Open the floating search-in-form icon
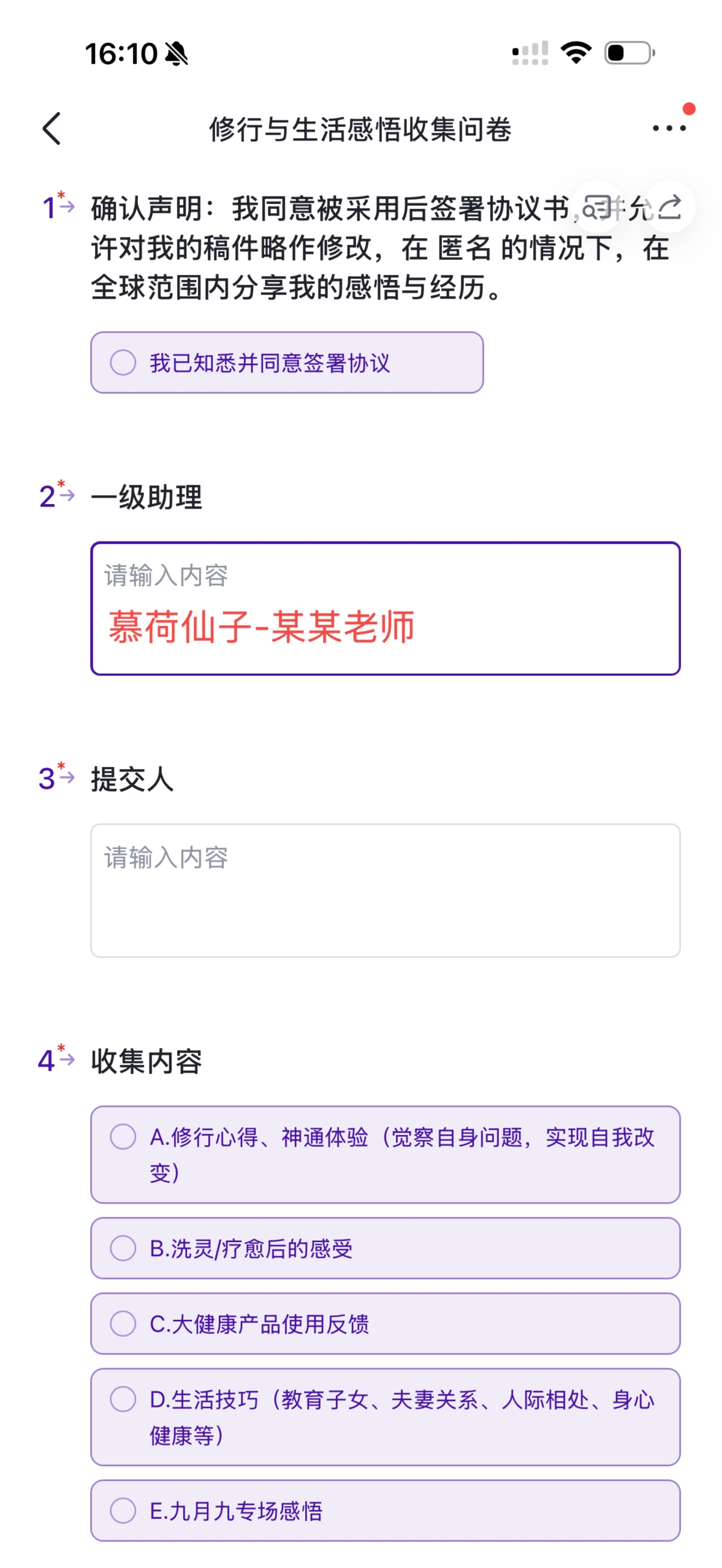The width and height of the screenshot is (722, 1568). pos(597,207)
